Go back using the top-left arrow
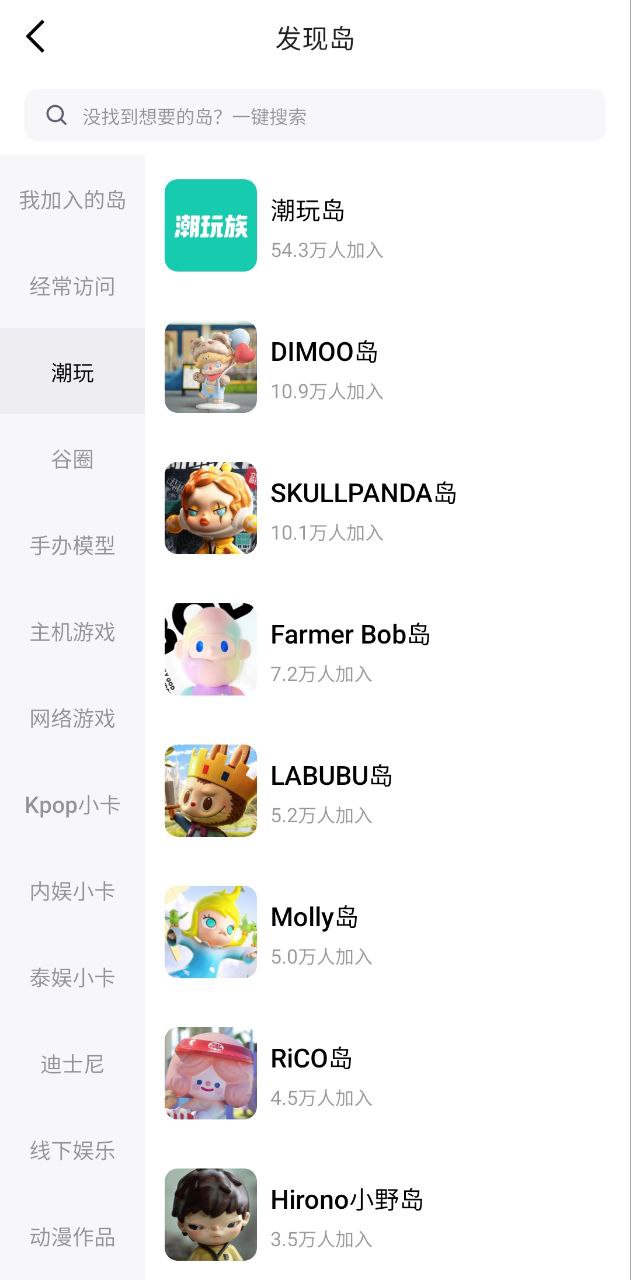This screenshot has width=631, height=1280. tap(36, 38)
